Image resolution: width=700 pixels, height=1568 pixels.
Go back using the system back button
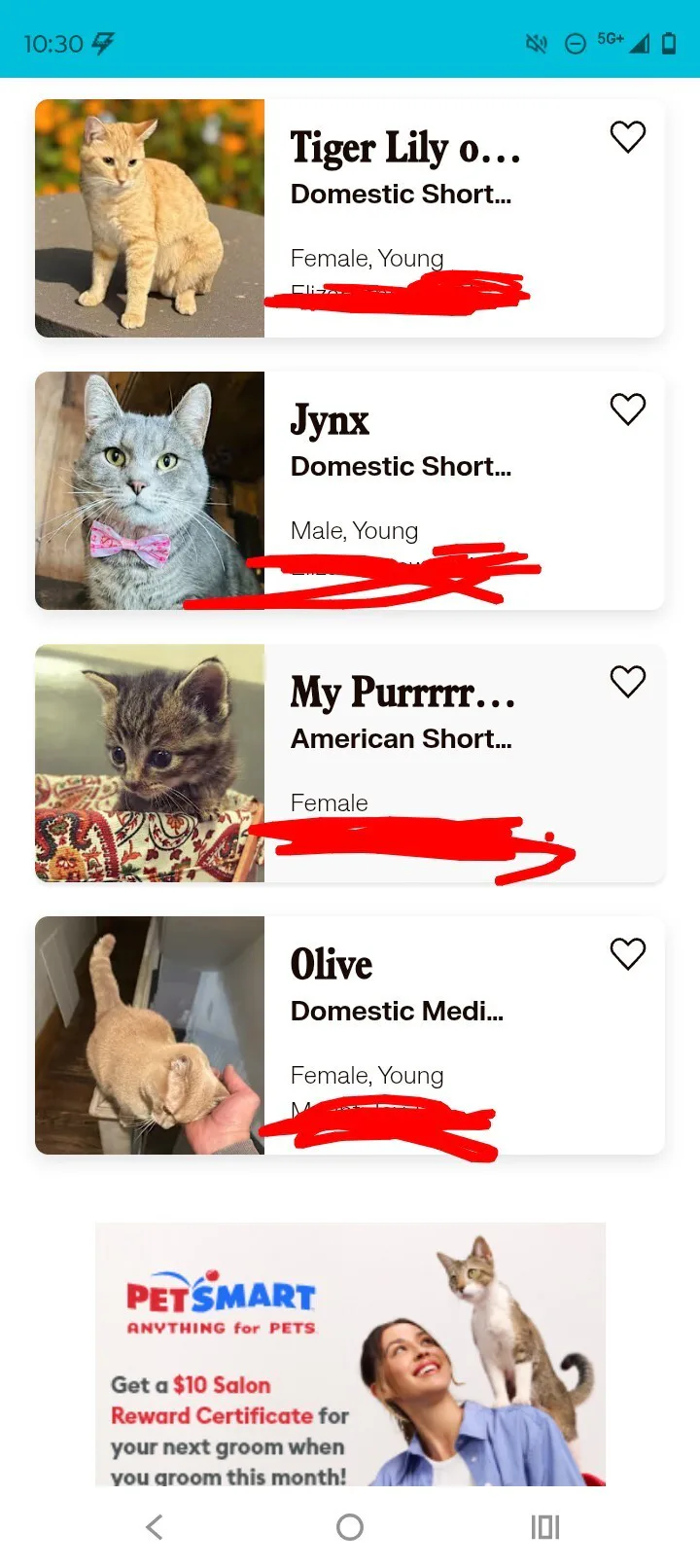155,1527
